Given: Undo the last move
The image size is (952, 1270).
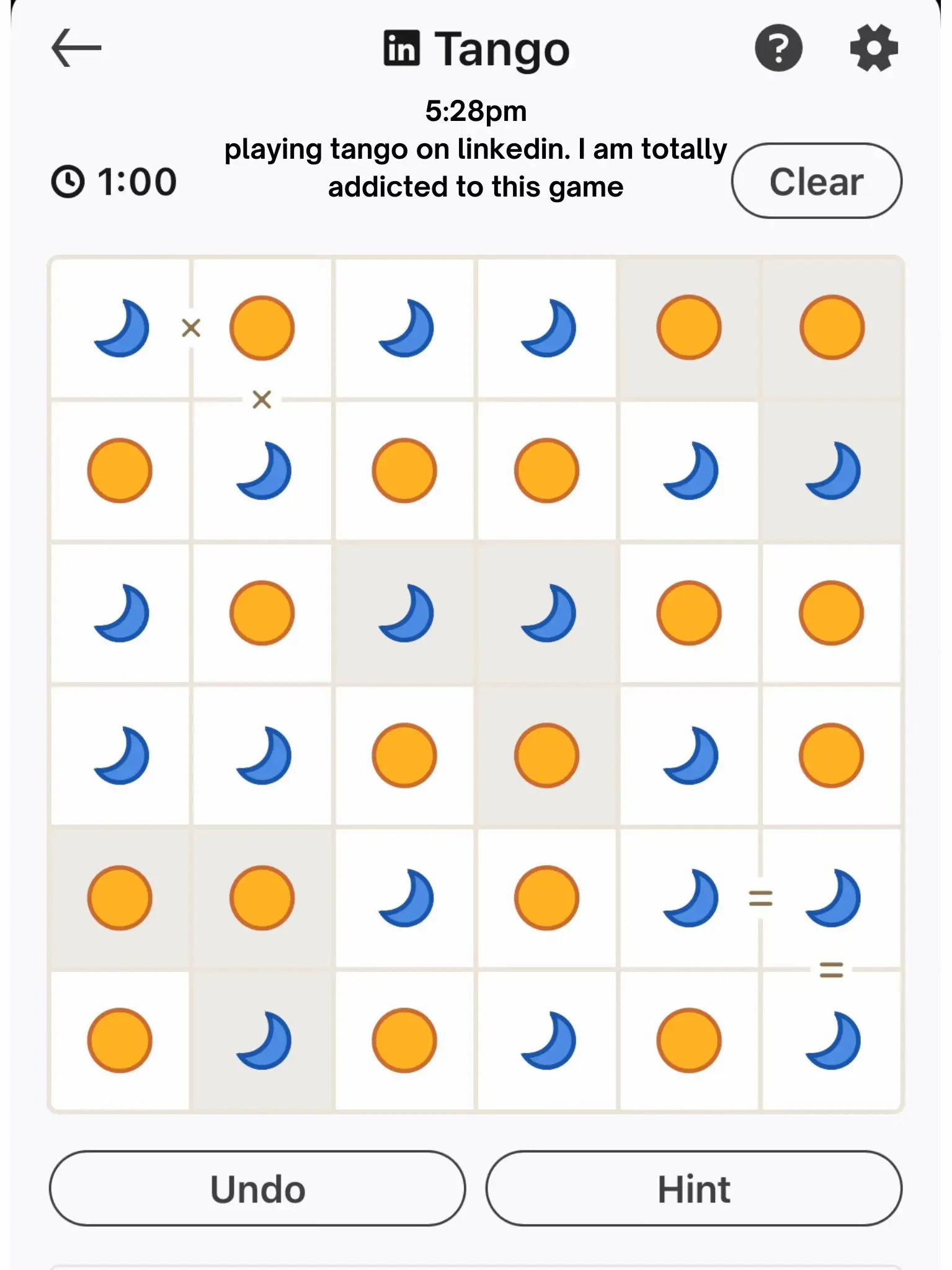Looking at the screenshot, I should point(257,1189).
